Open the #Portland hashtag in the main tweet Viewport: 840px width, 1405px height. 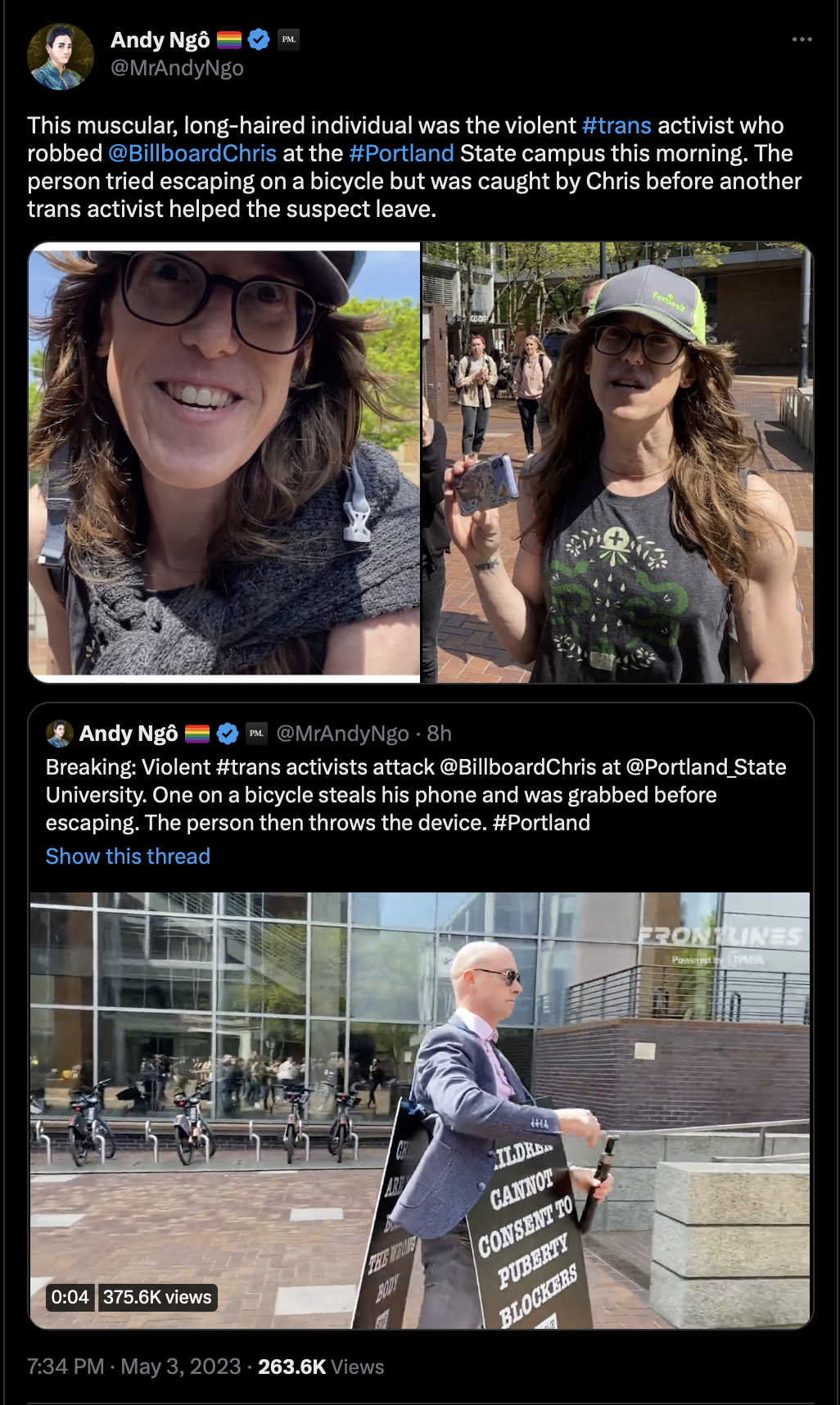point(401,153)
